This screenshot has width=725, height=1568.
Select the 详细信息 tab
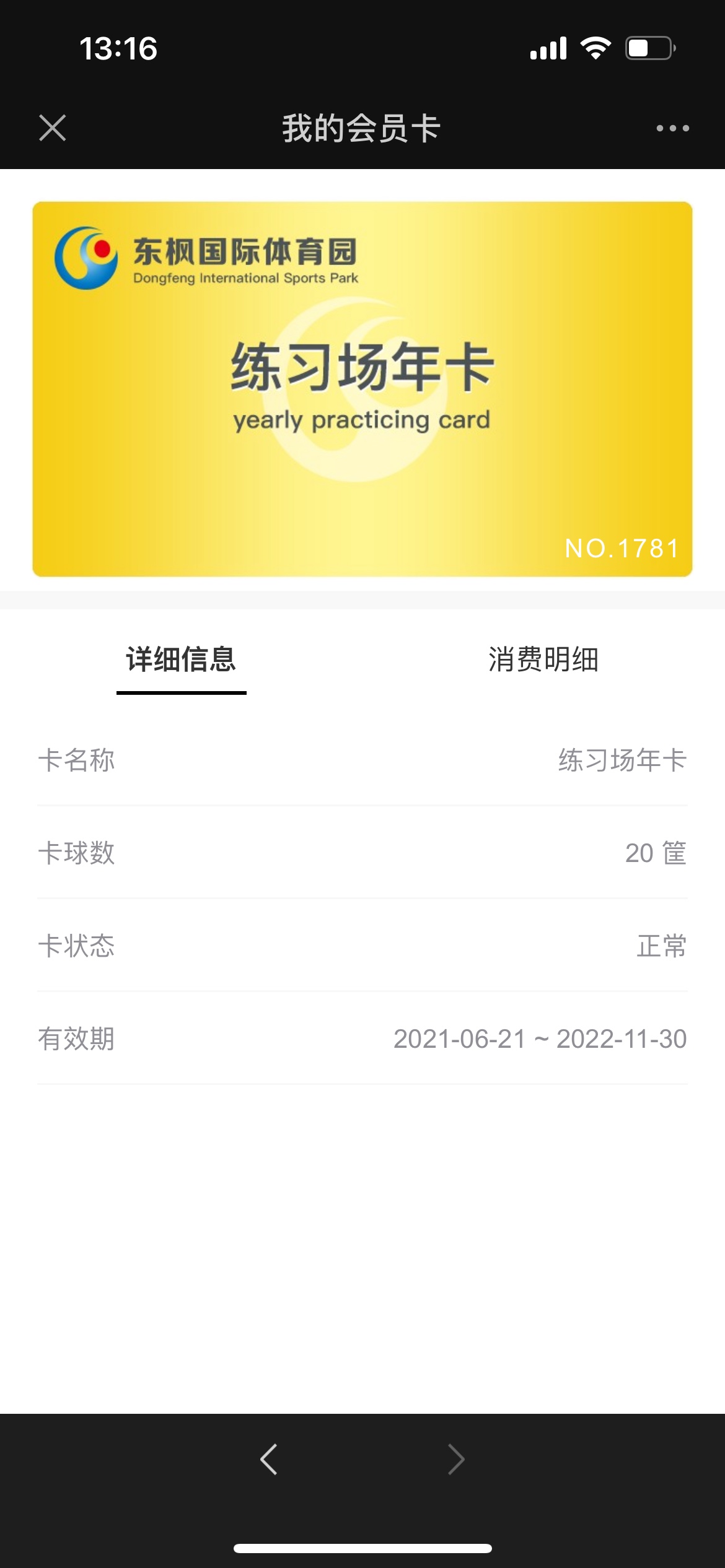coord(181,659)
